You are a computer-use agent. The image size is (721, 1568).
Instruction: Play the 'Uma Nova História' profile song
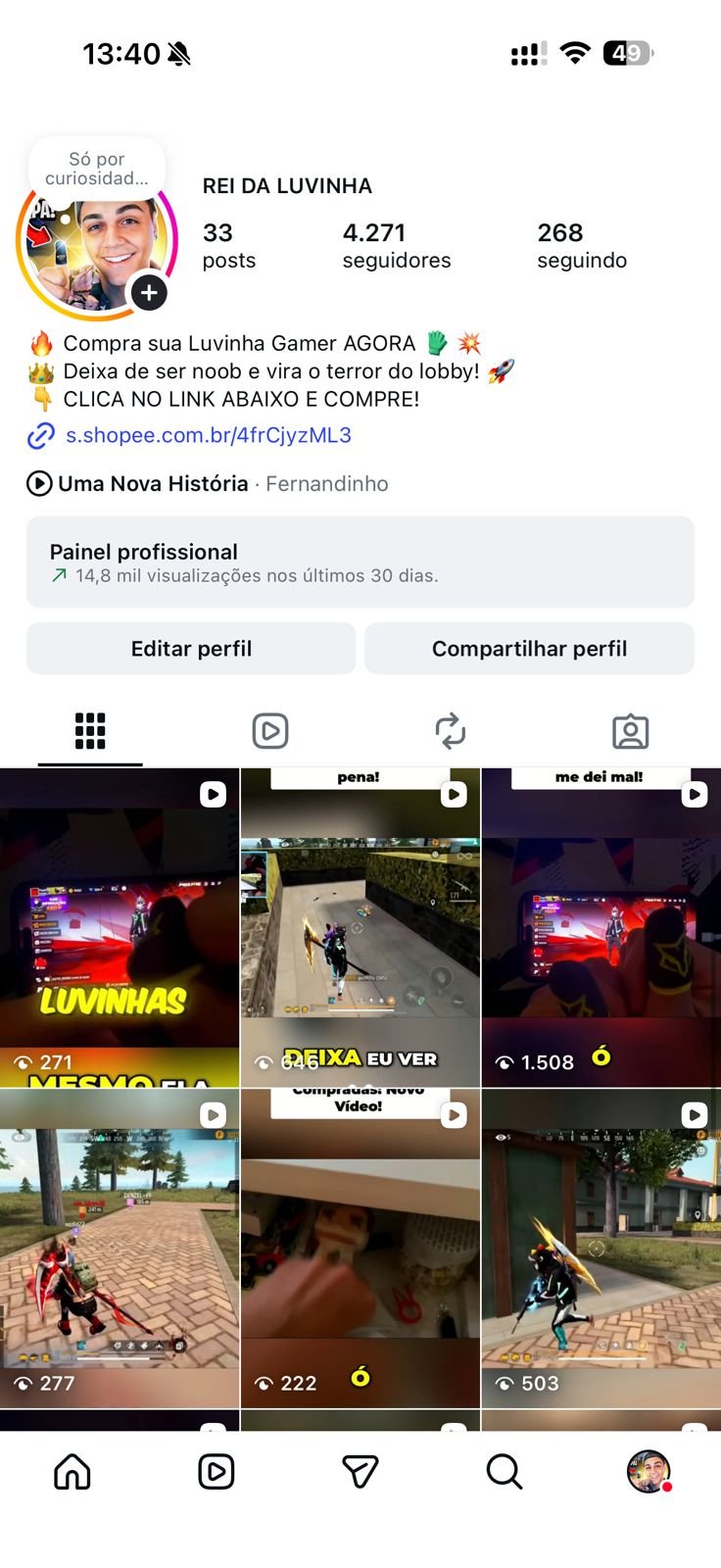click(x=152, y=483)
